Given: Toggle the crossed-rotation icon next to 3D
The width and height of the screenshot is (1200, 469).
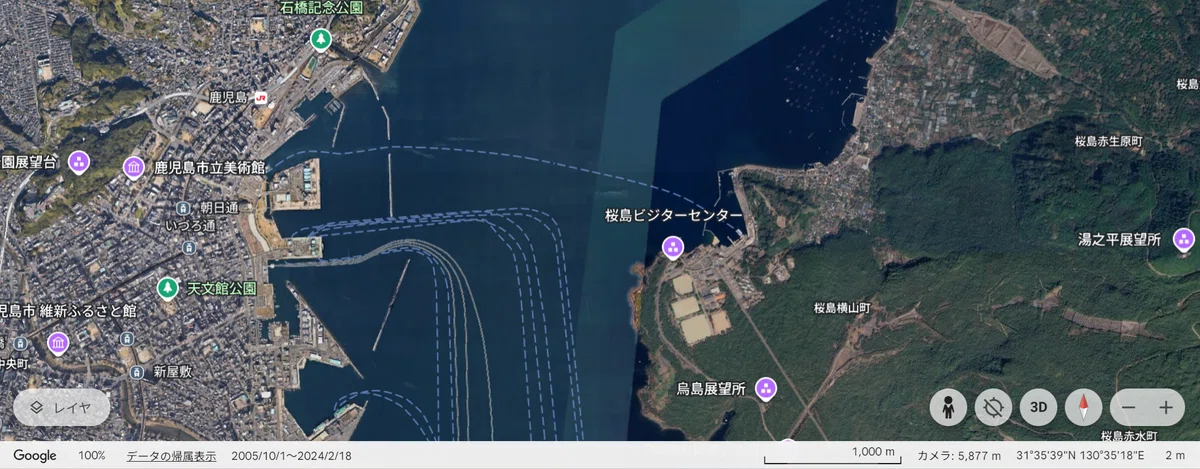Looking at the screenshot, I should pyautogui.click(x=993, y=407).
